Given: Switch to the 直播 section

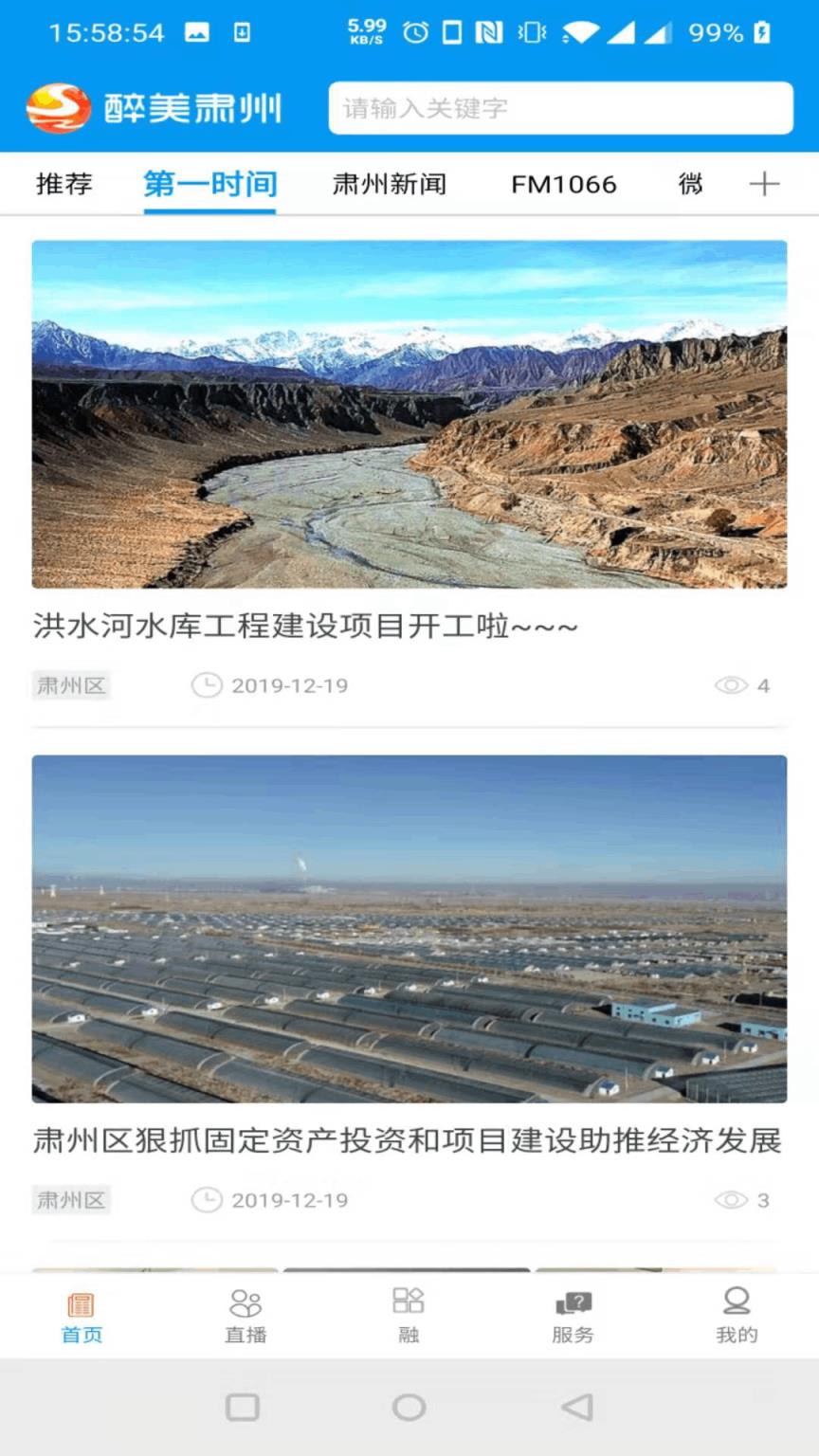Looking at the screenshot, I should coord(246,1317).
